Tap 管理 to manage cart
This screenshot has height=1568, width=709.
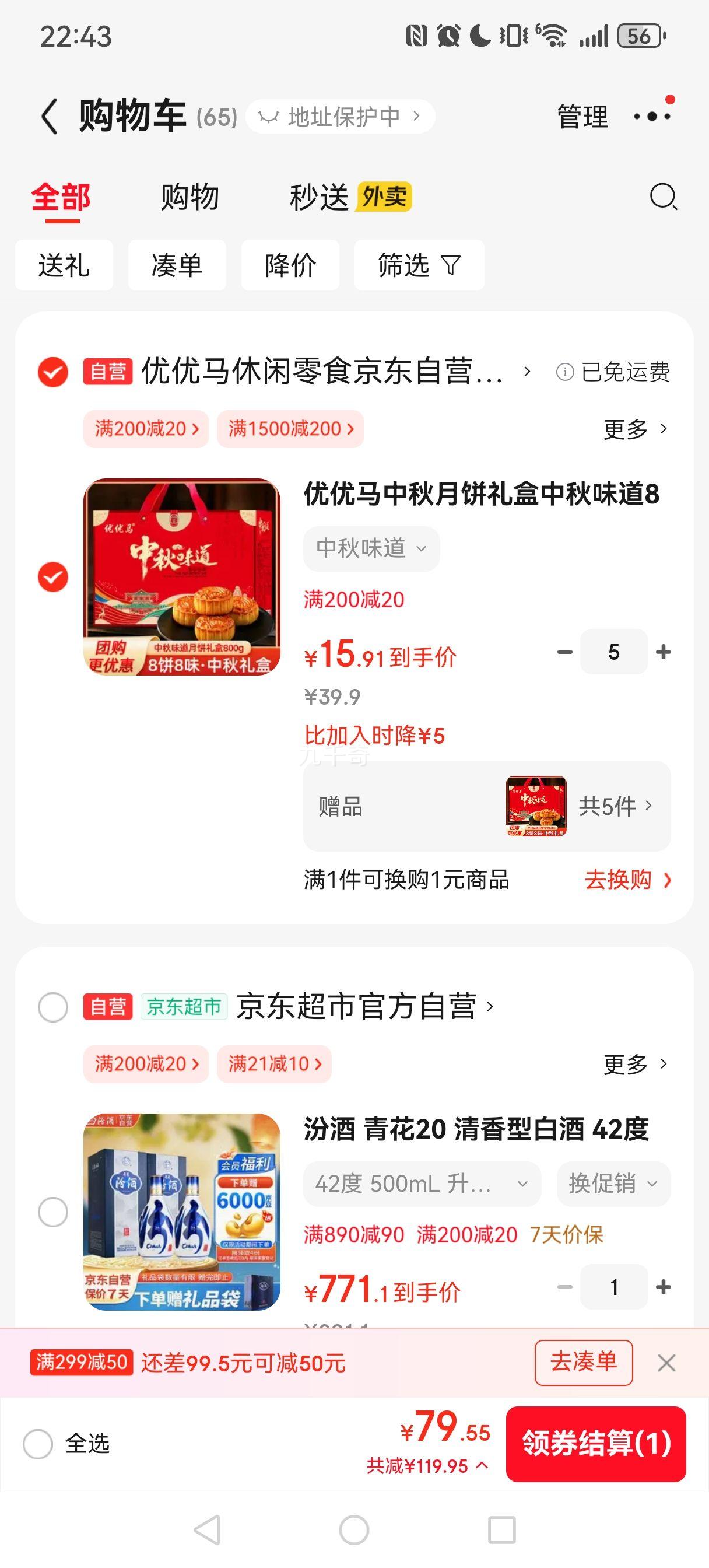click(582, 116)
